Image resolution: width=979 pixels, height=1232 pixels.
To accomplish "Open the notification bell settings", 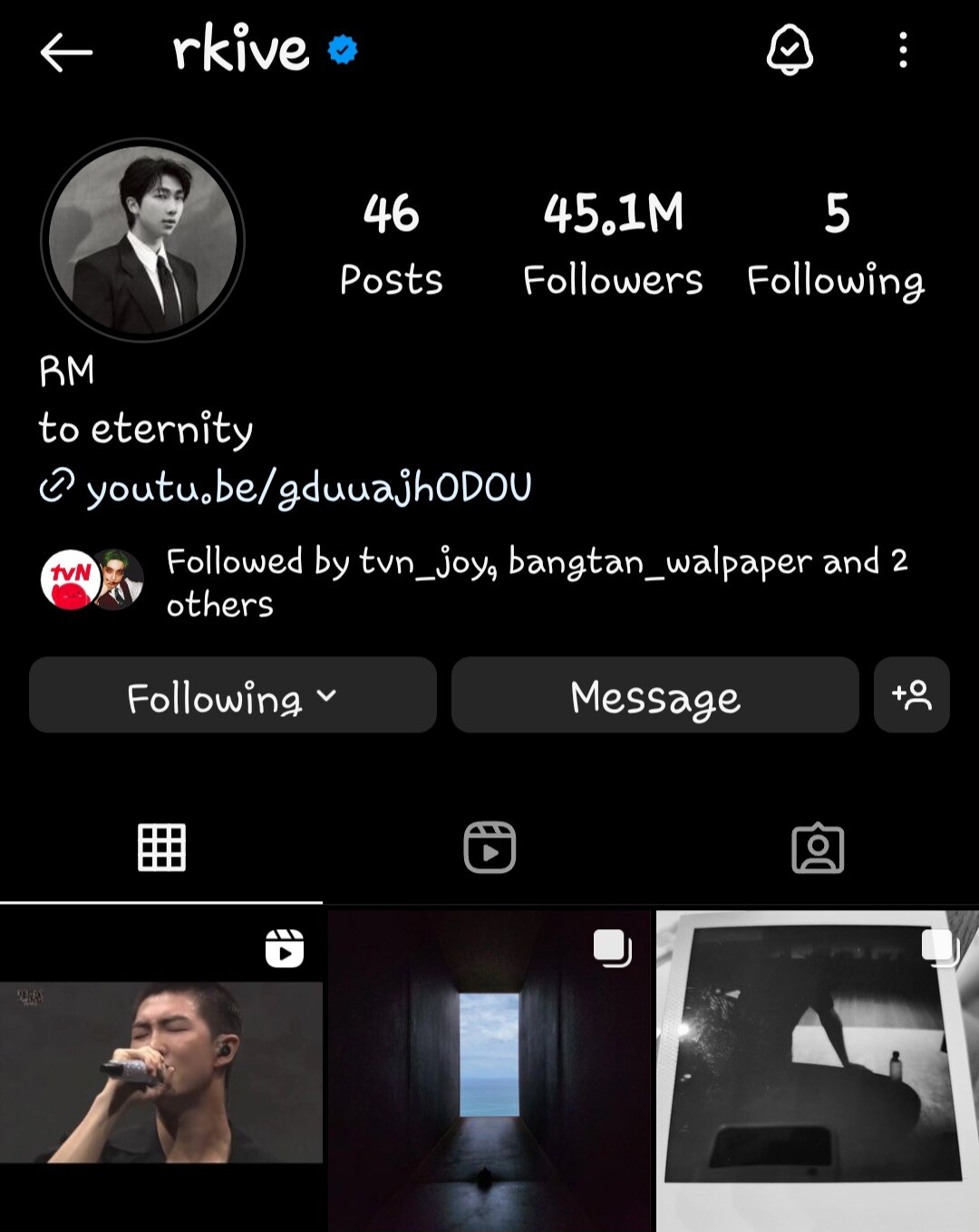I will coord(790,50).
